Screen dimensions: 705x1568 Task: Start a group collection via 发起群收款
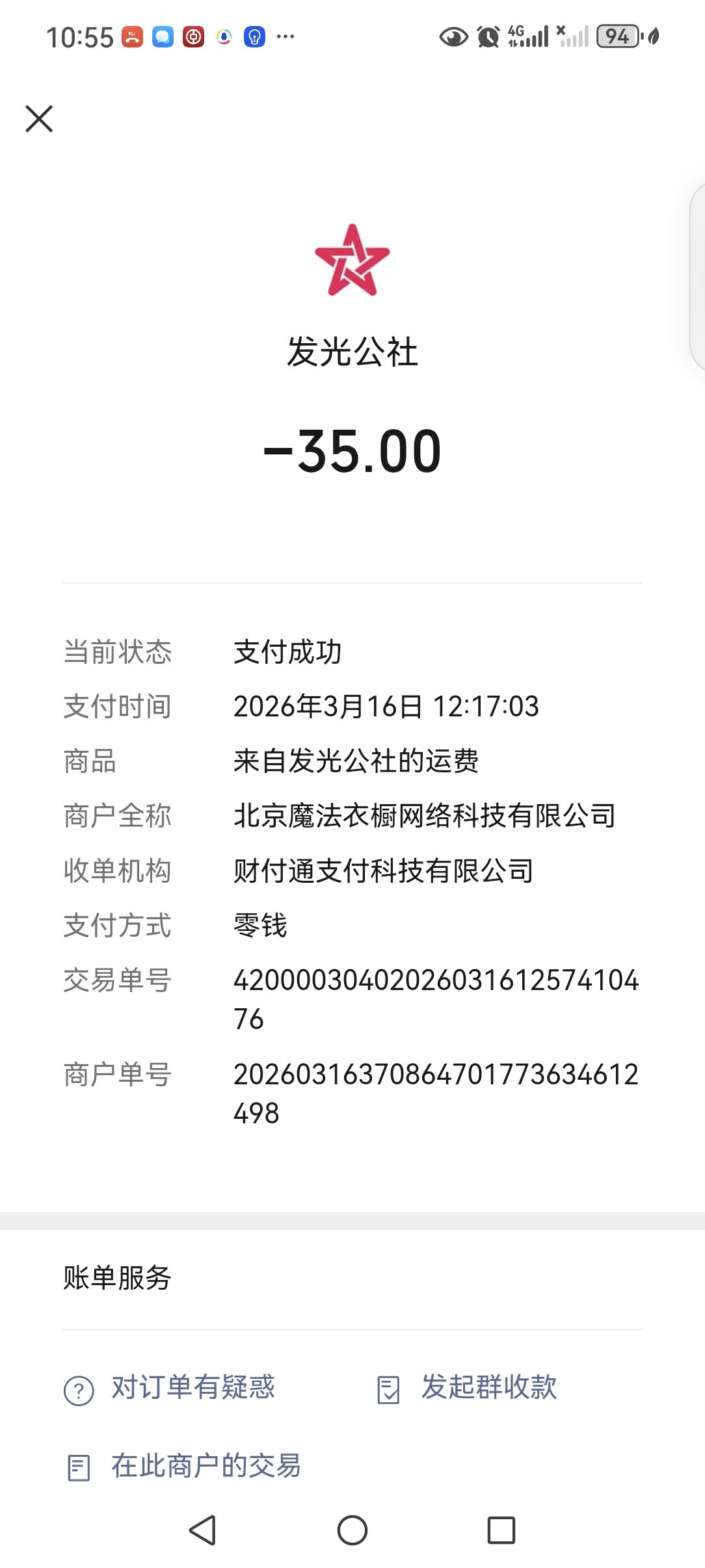[x=488, y=1387]
